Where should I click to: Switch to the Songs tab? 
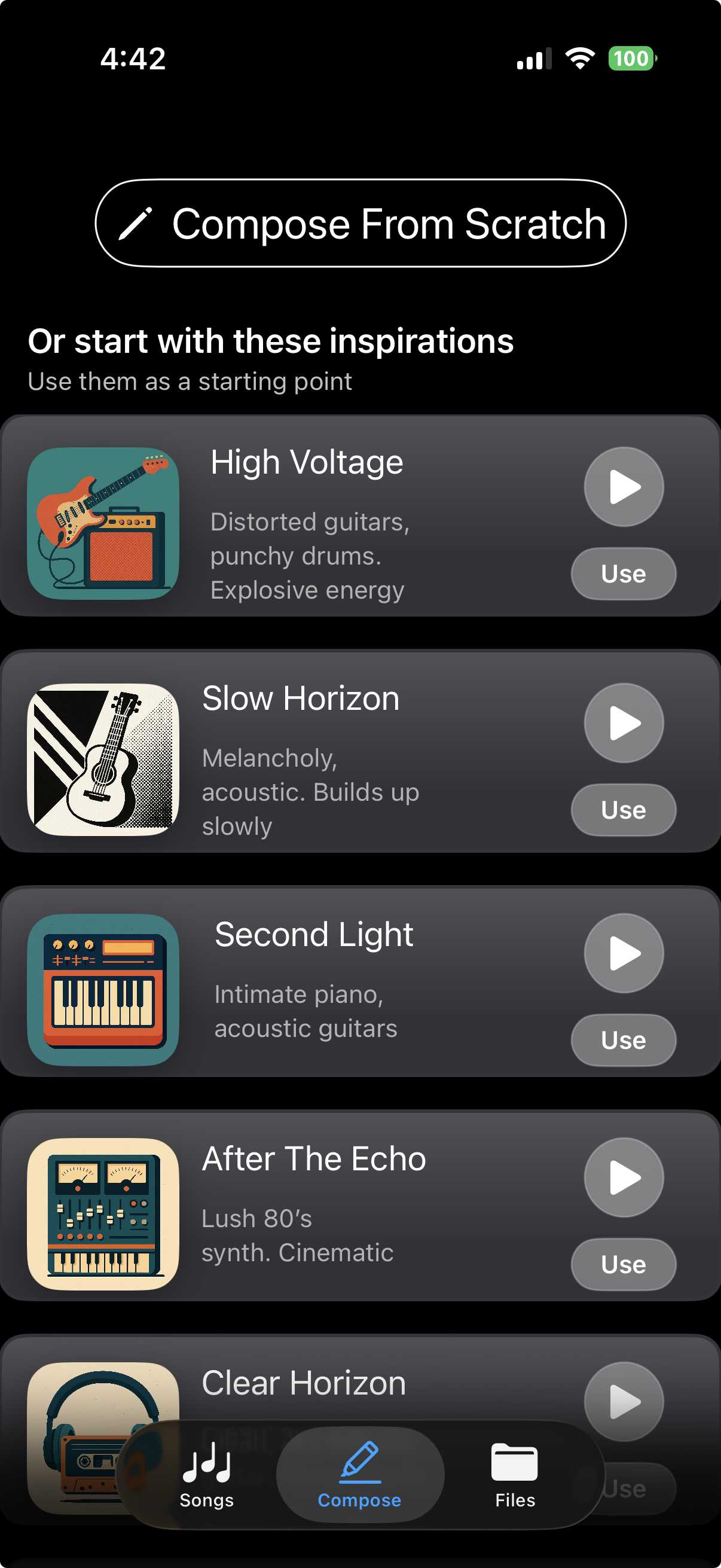207,1474
